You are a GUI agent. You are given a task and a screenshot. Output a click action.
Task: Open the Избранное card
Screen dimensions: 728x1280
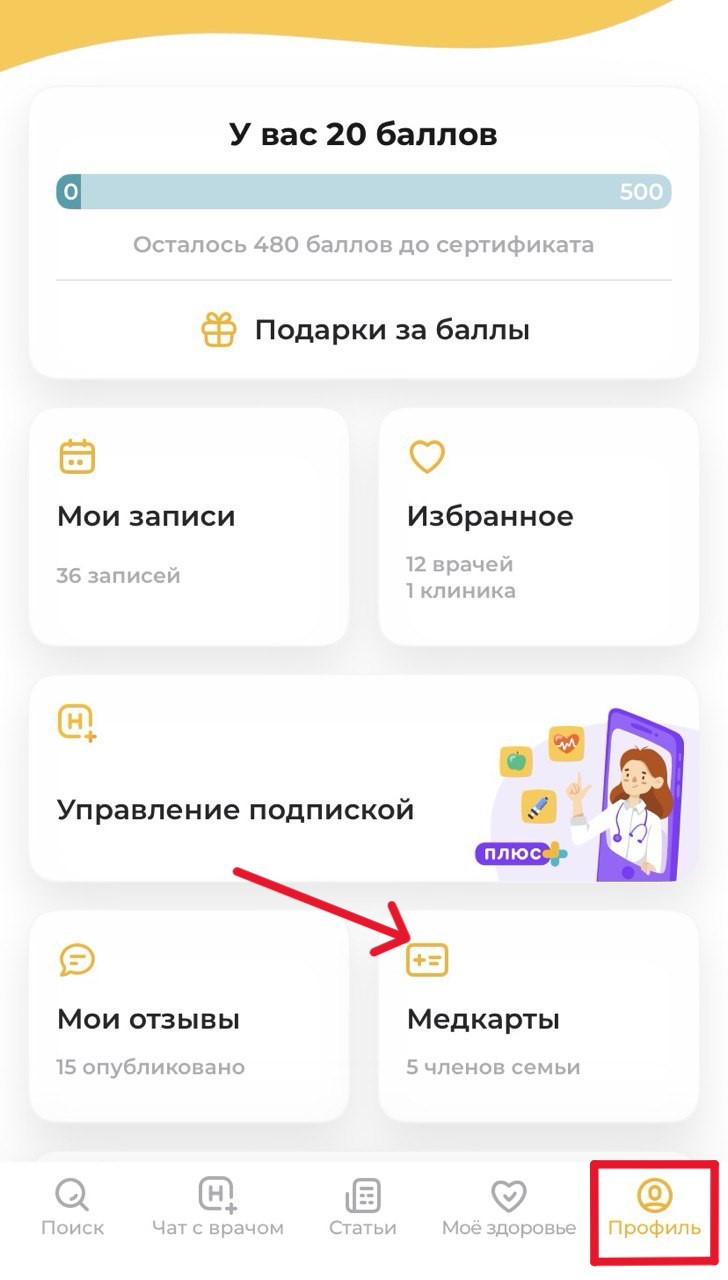pos(538,527)
